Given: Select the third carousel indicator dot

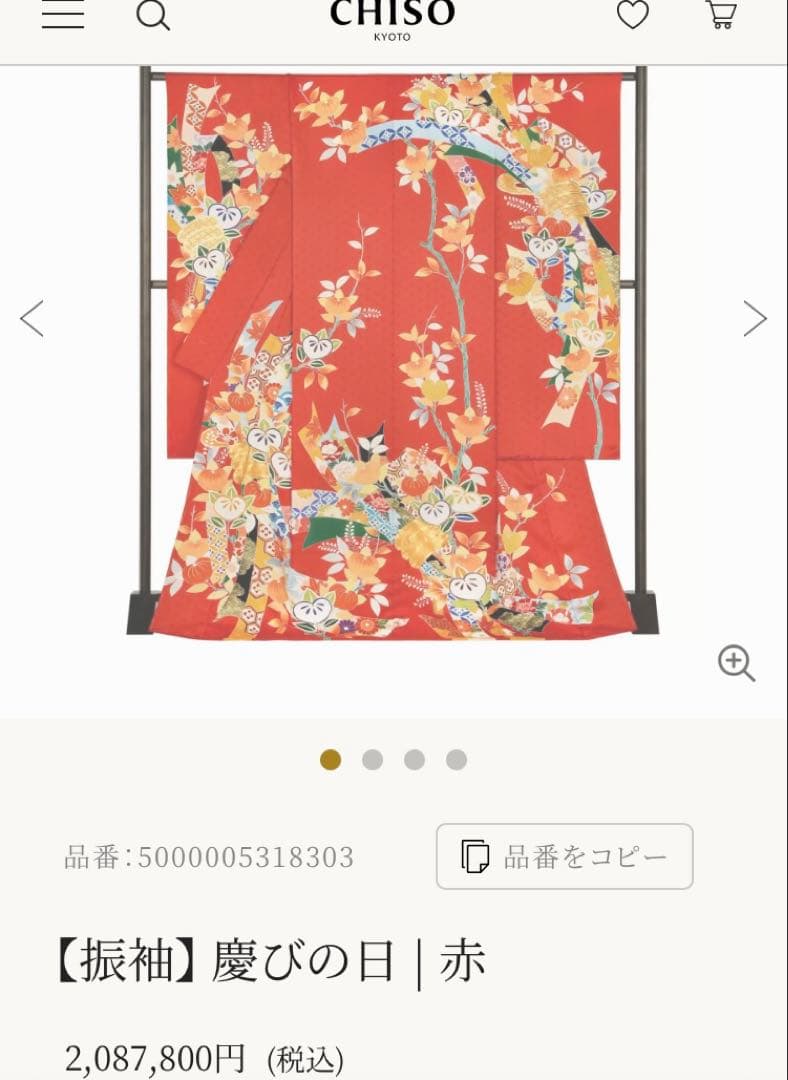Looking at the screenshot, I should (x=415, y=760).
